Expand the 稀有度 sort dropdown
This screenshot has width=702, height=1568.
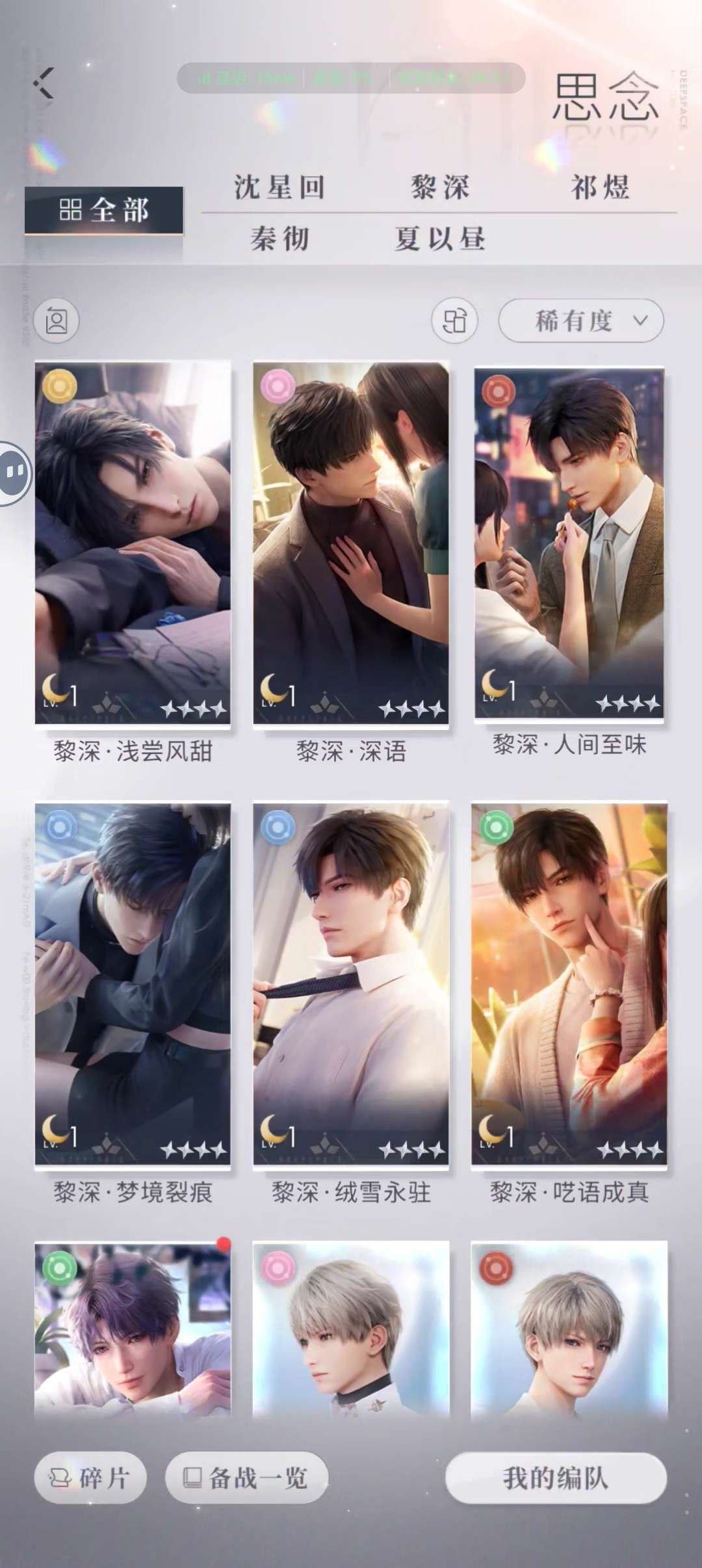pyautogui.click(x=580, y=320)
